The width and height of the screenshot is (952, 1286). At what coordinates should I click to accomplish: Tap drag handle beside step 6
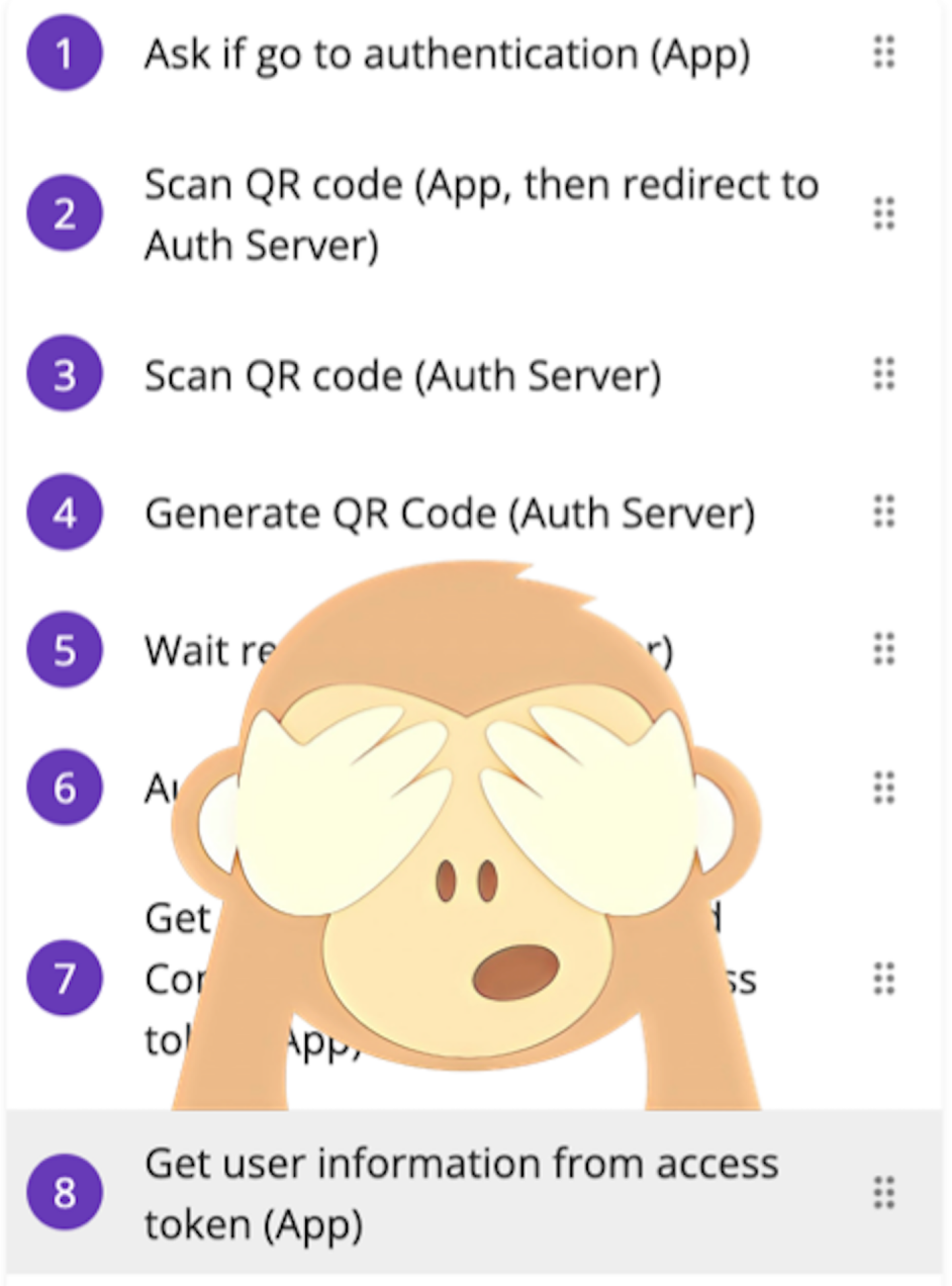(x=884, y=788)
